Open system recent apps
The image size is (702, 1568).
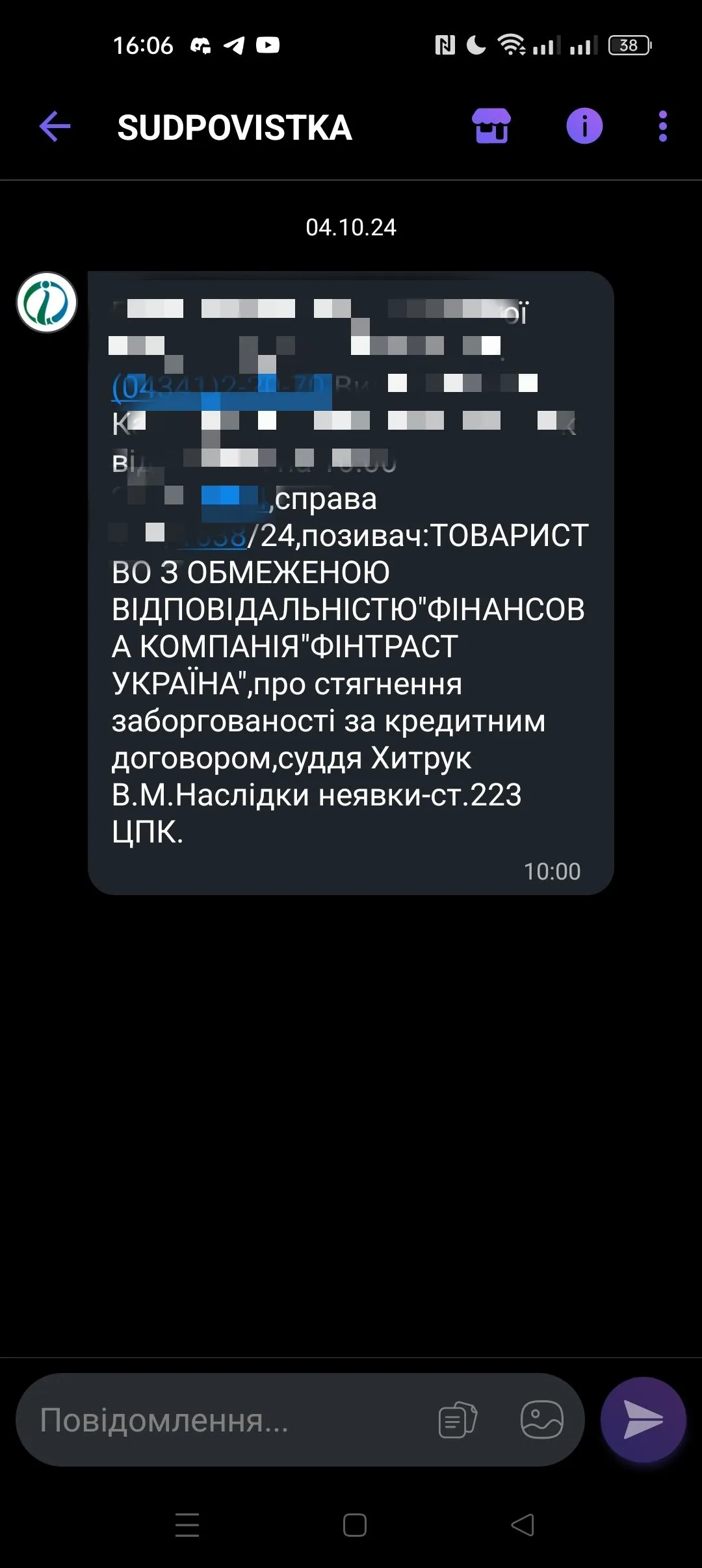187,1525
